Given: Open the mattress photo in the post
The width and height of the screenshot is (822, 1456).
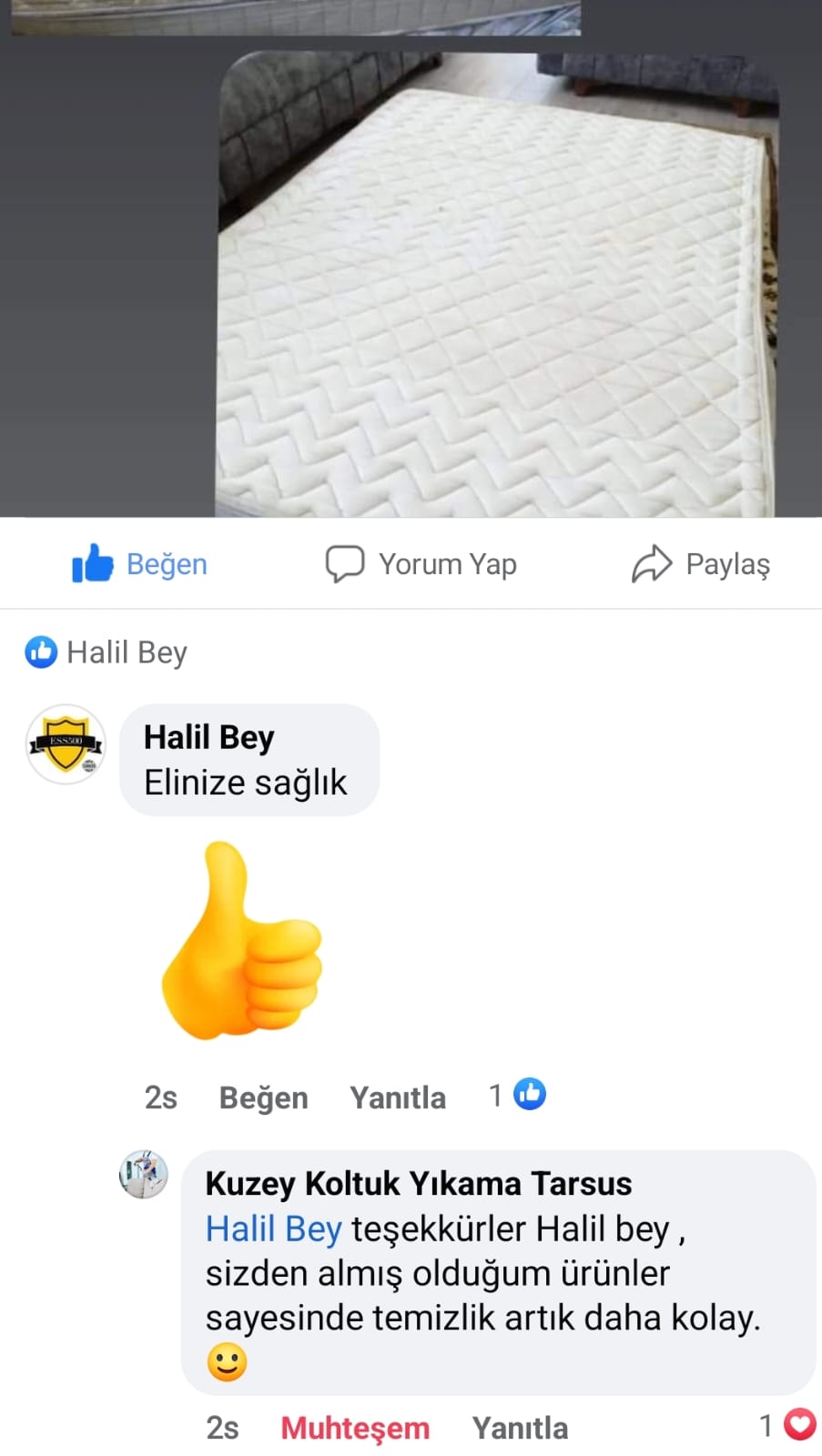Looking at the screenshot, I should 497,284.
